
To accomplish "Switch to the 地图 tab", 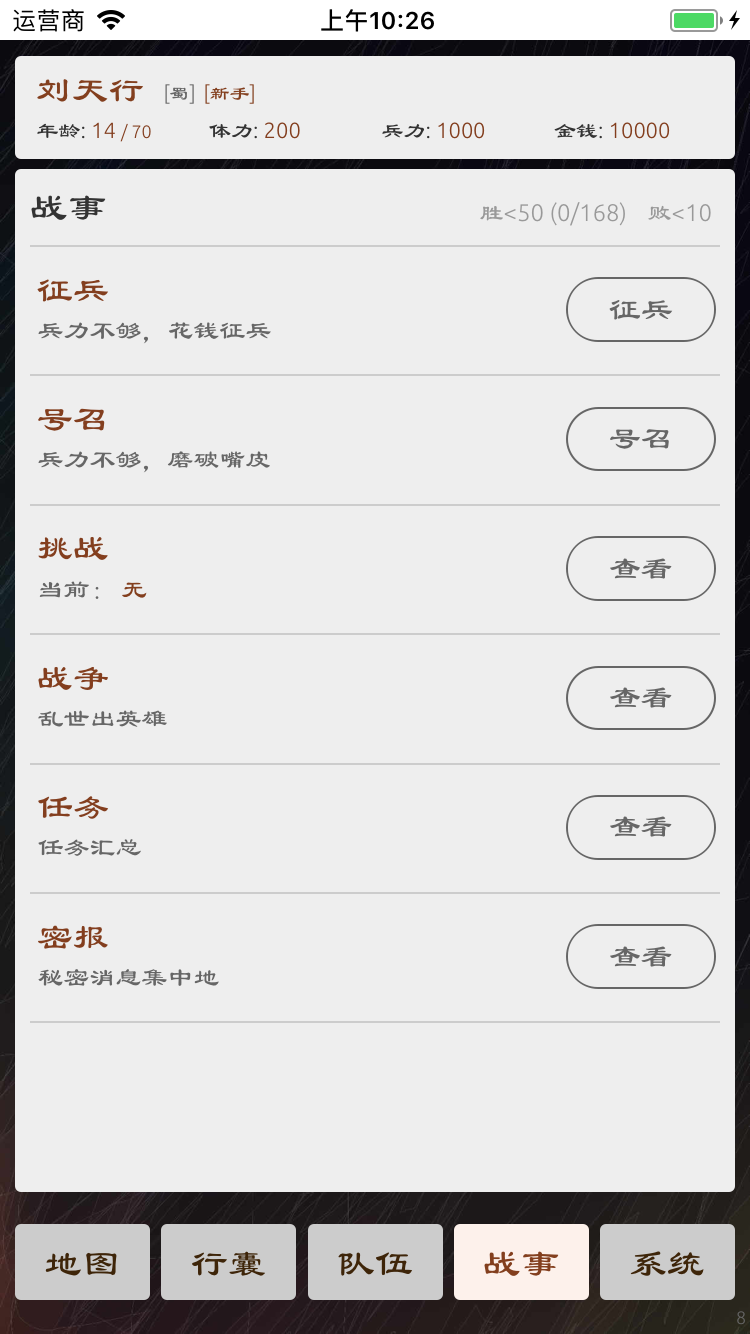I will (x=82, y=1262).
